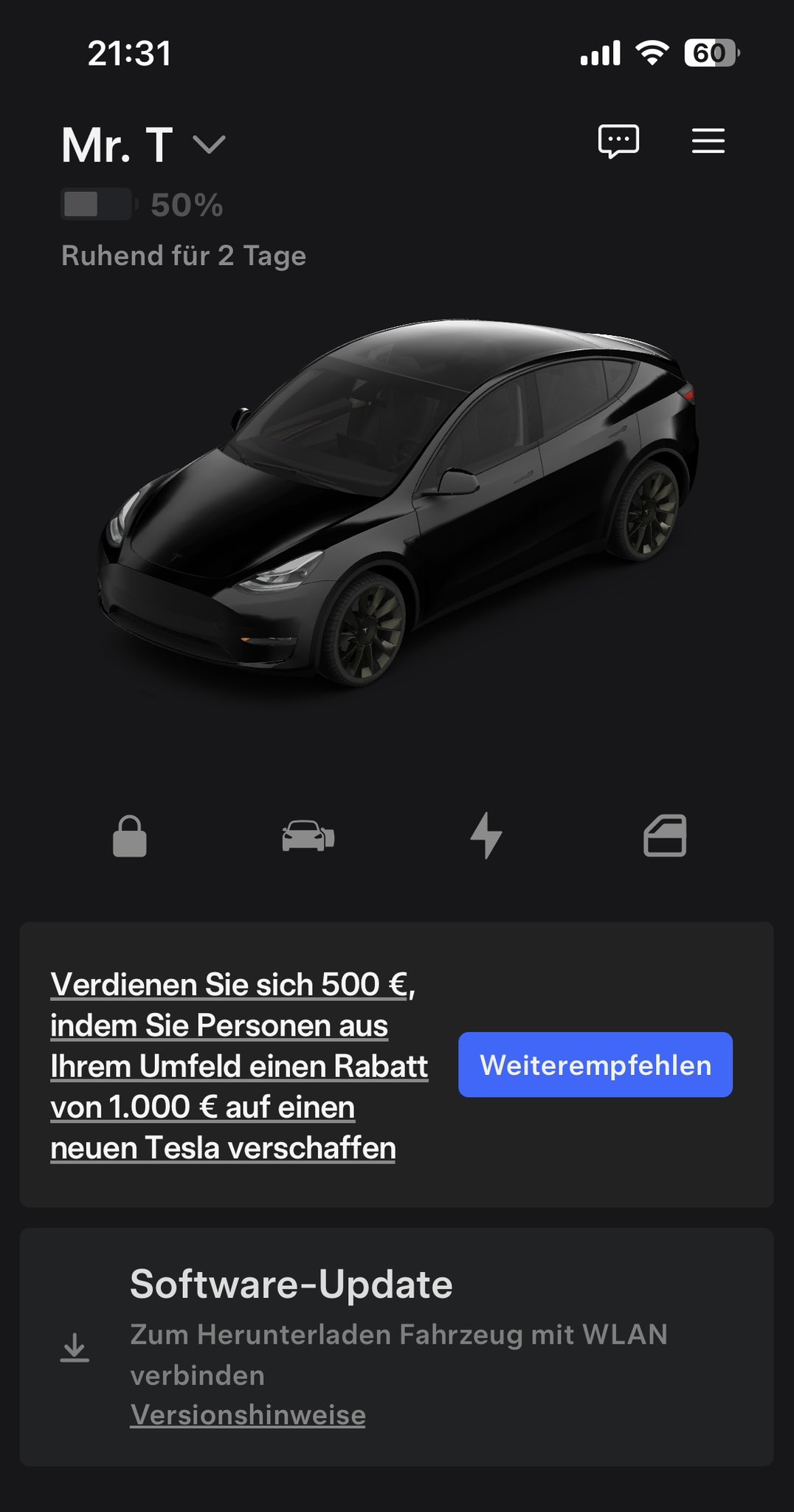Tap the black Tesla car image
The image size is (794, 1512).
pos(398,502)
